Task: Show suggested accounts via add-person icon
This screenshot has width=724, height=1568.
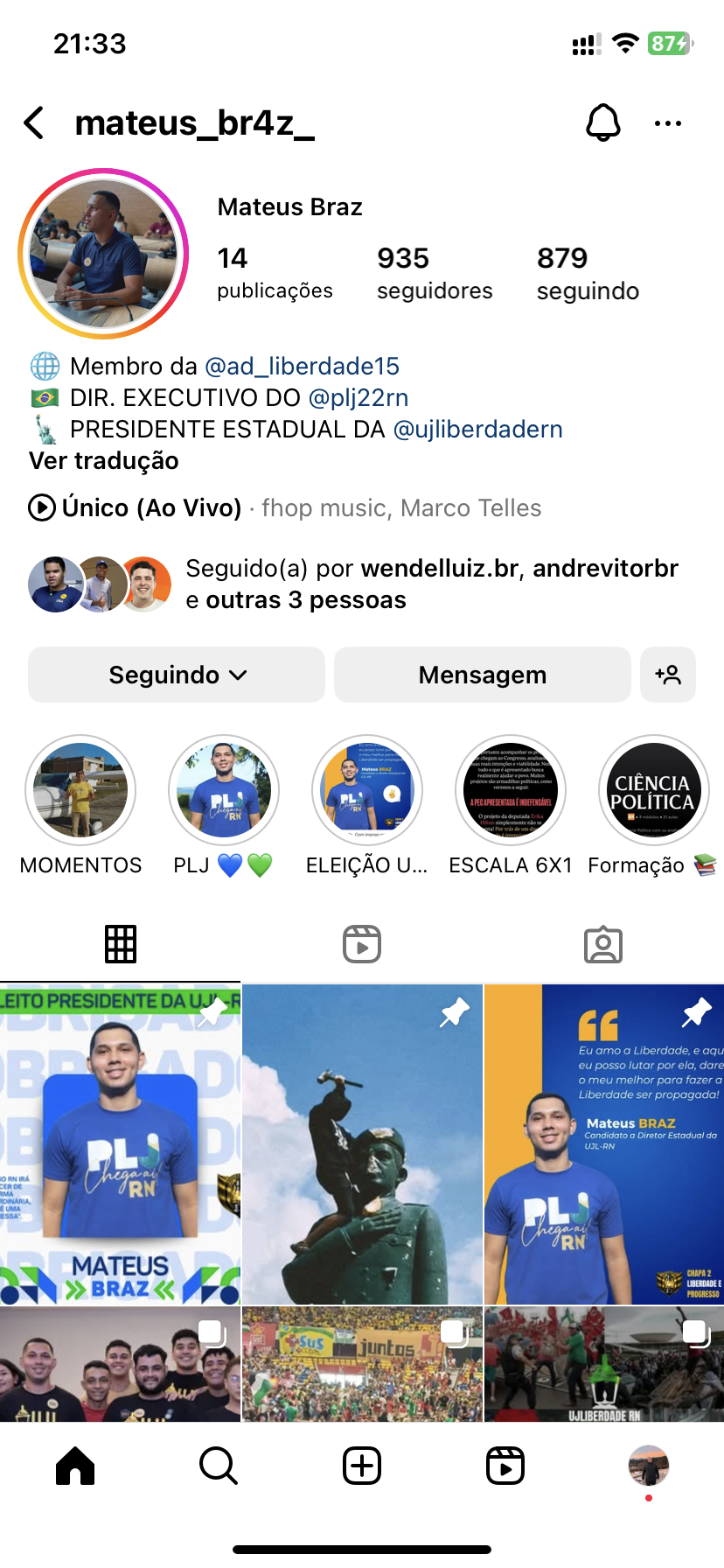Action: pyautogui.click(x=668, y=675)
